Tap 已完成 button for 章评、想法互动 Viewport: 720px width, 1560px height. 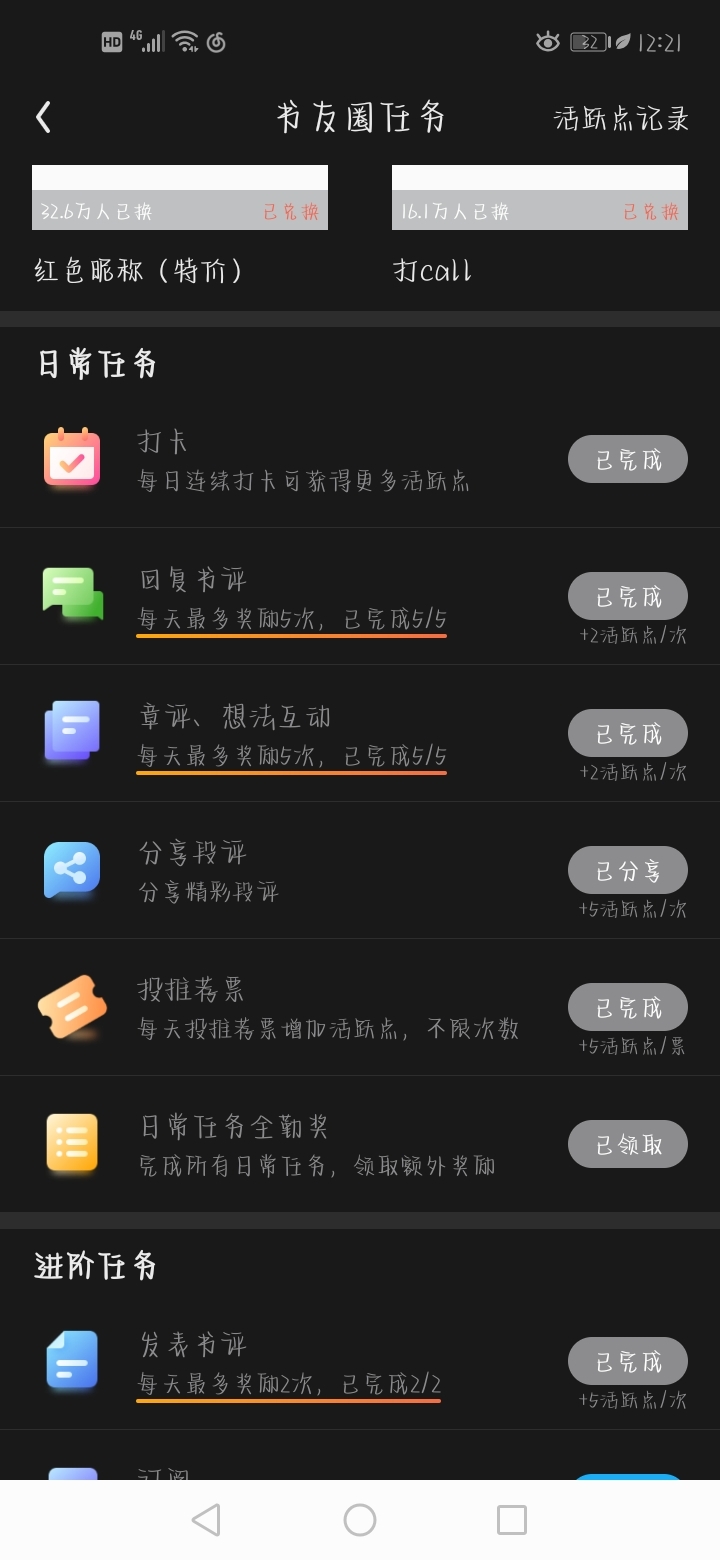click(628, 734)
